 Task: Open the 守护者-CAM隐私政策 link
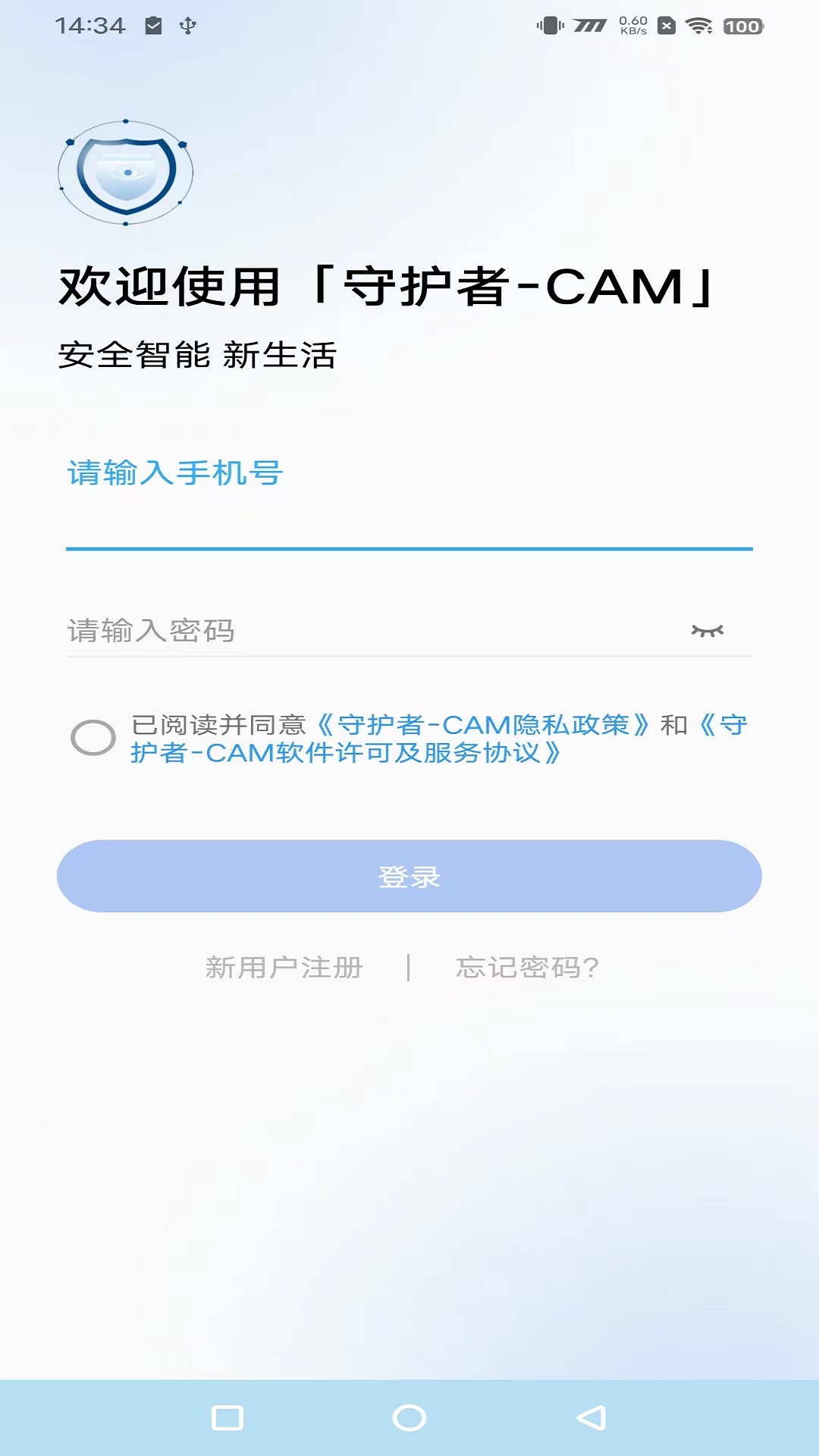[x=482, y=725]
